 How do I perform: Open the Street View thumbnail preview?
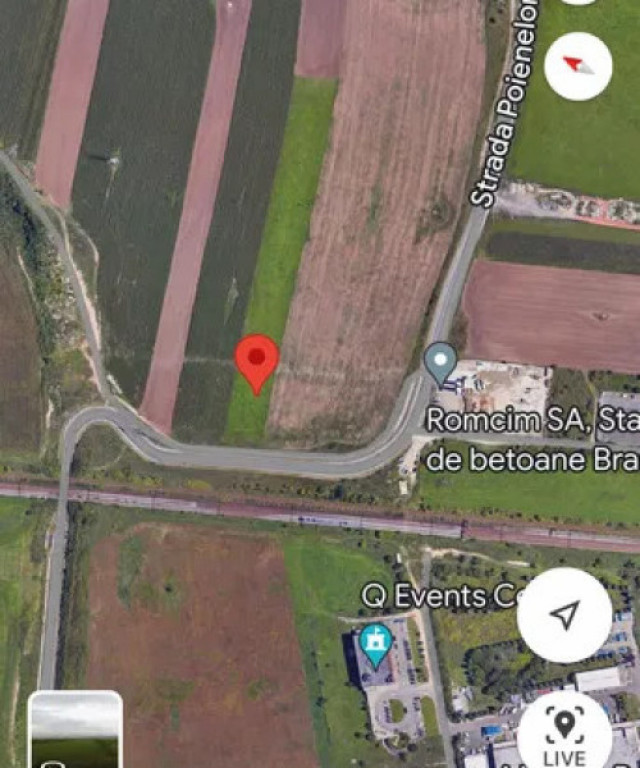pyautogui.click(x=75, y=730)
